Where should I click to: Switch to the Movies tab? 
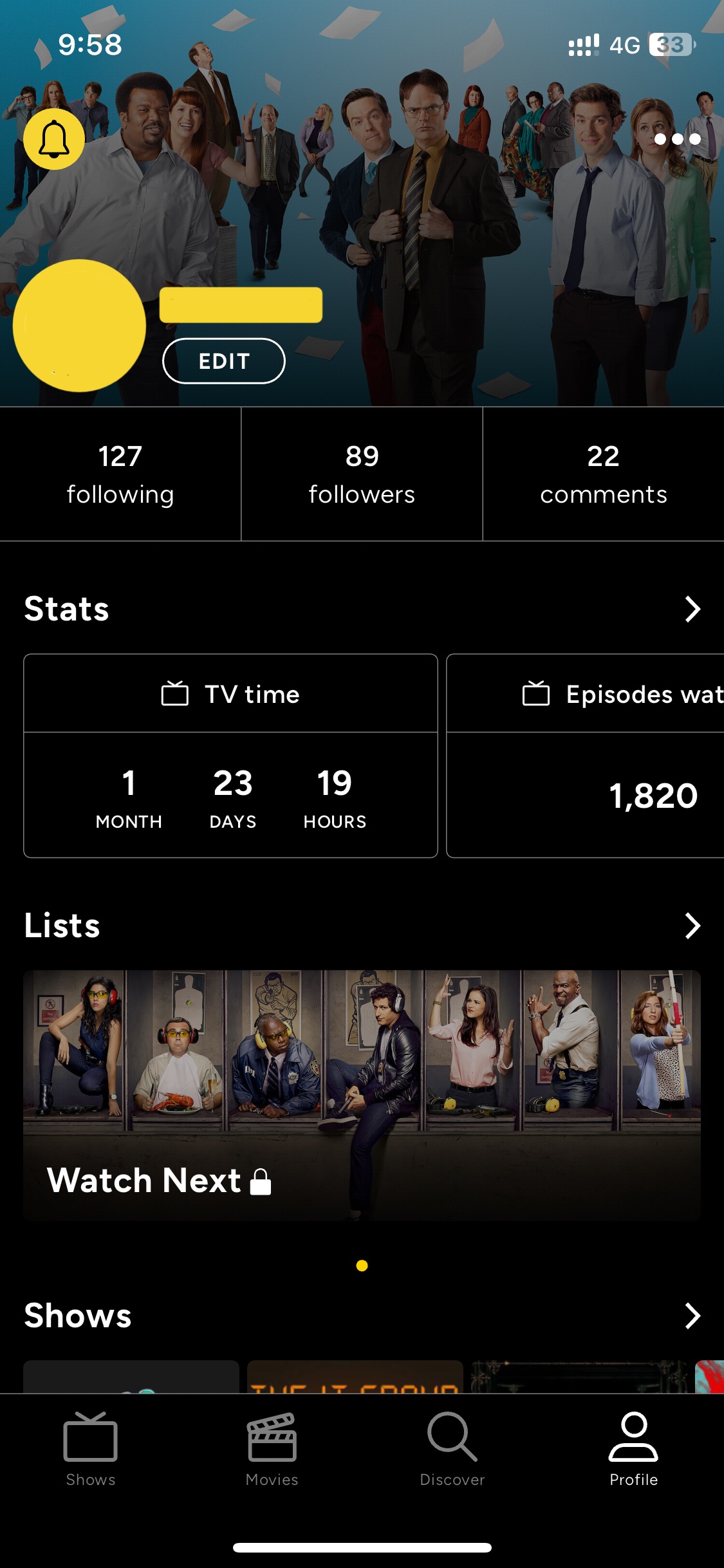click(272, 1450)
